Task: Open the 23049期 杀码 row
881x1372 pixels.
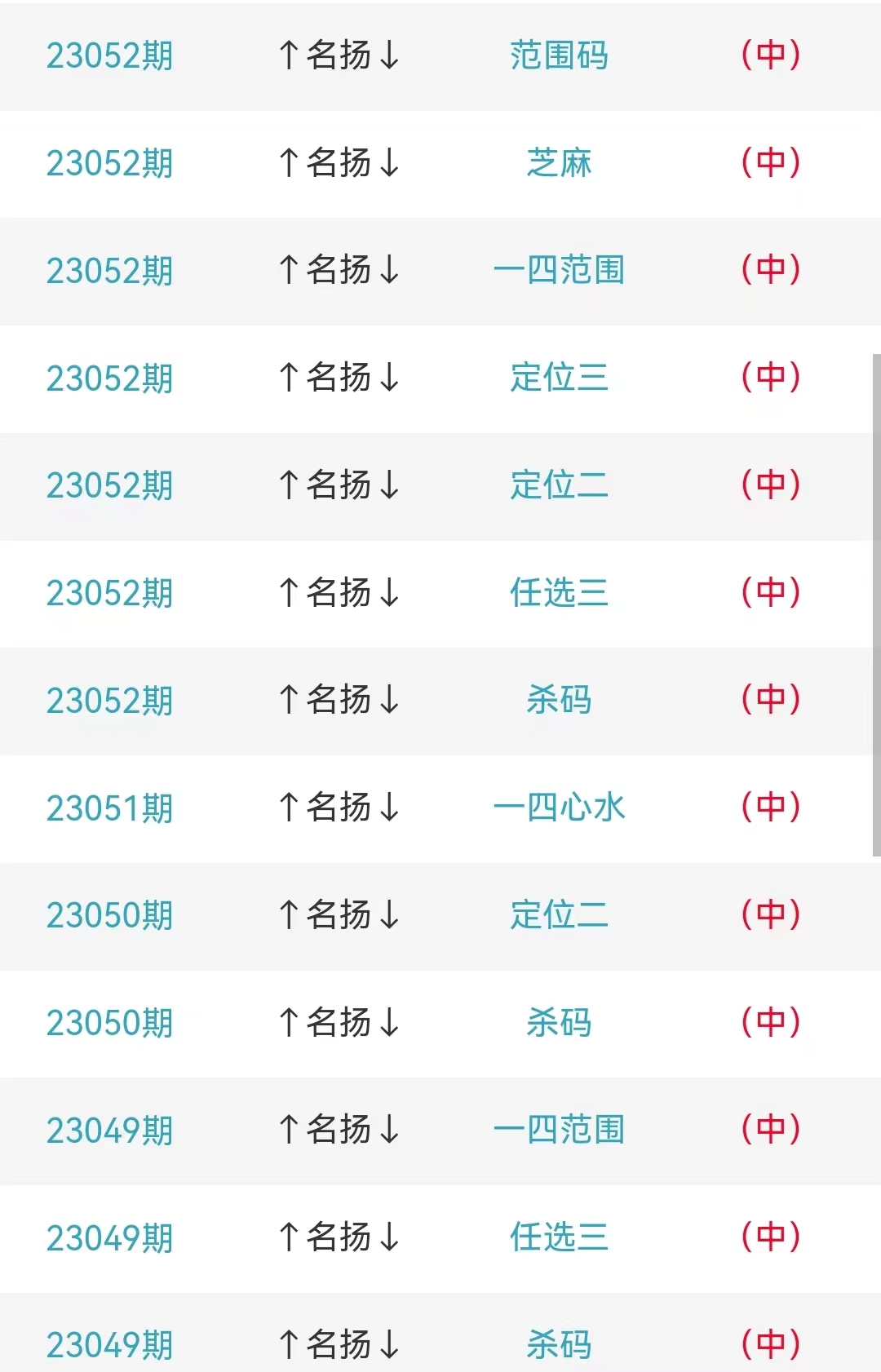Action: tap(559, 1344)
